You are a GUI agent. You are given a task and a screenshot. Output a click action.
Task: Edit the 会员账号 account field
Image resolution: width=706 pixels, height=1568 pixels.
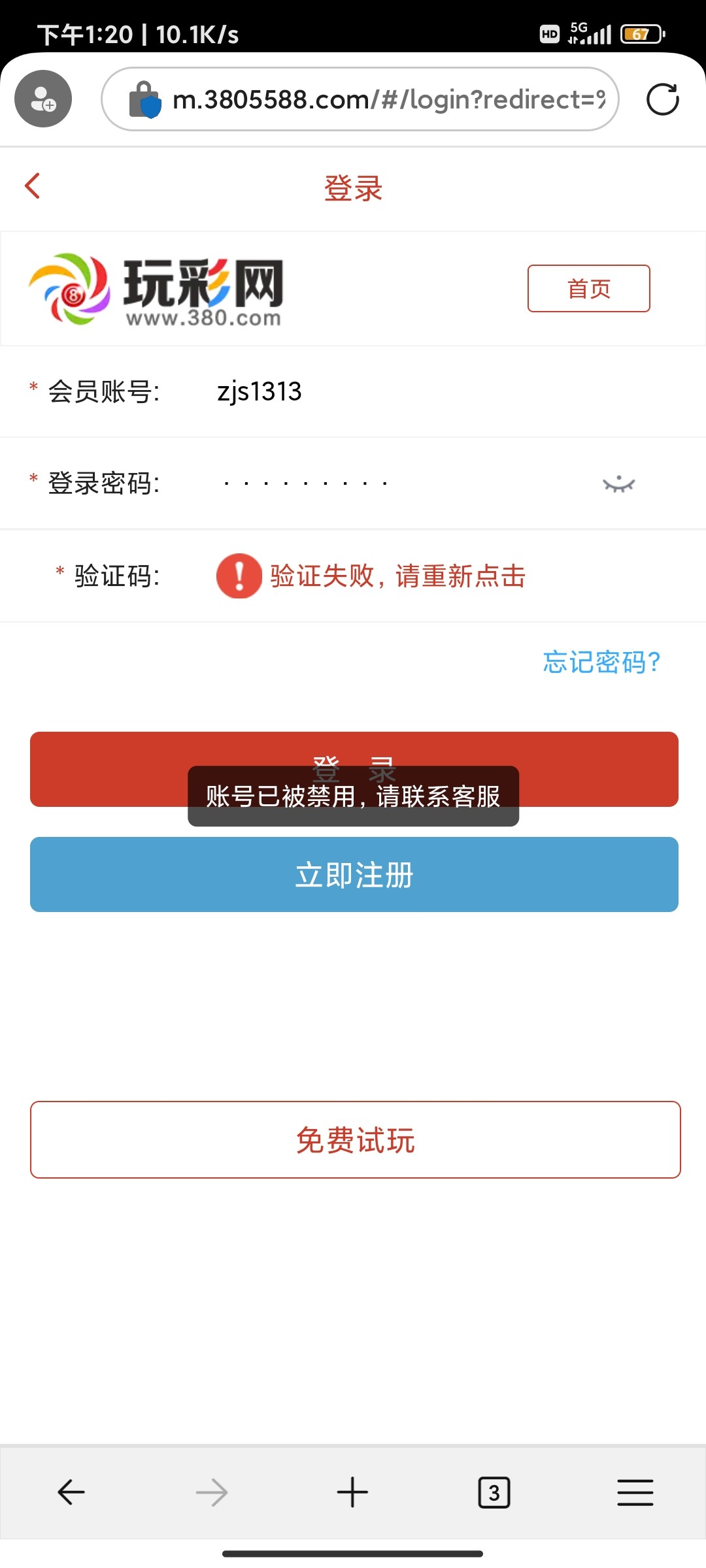click(x=392, y=391)
